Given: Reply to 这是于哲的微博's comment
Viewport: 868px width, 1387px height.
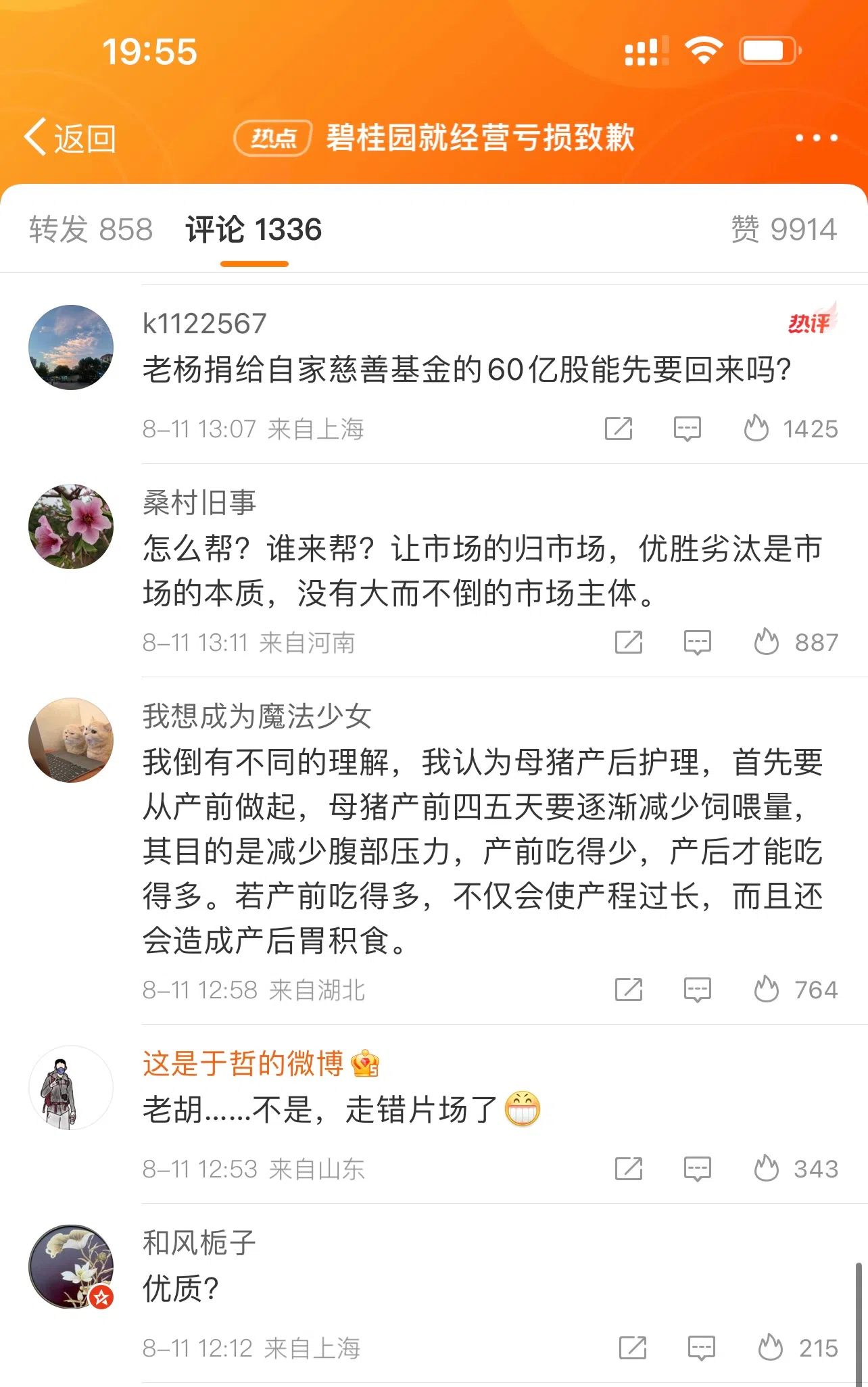Looking at the screenshot, I should 697,1169.
